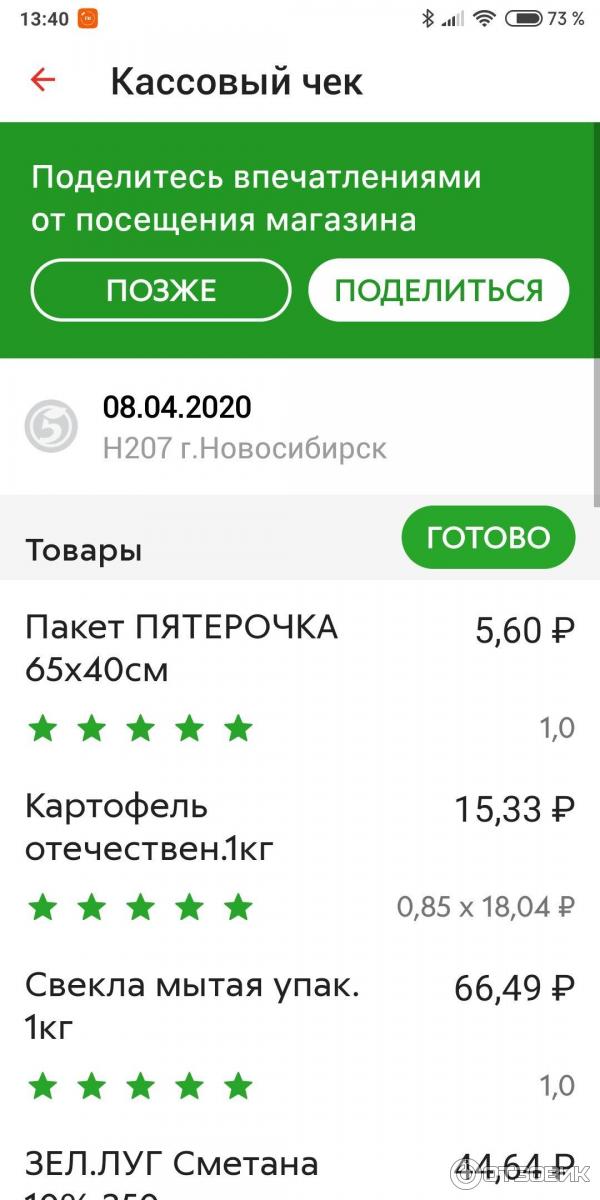
Task: Confirm ratings with the ГОТОВО button
Action: 488,537
